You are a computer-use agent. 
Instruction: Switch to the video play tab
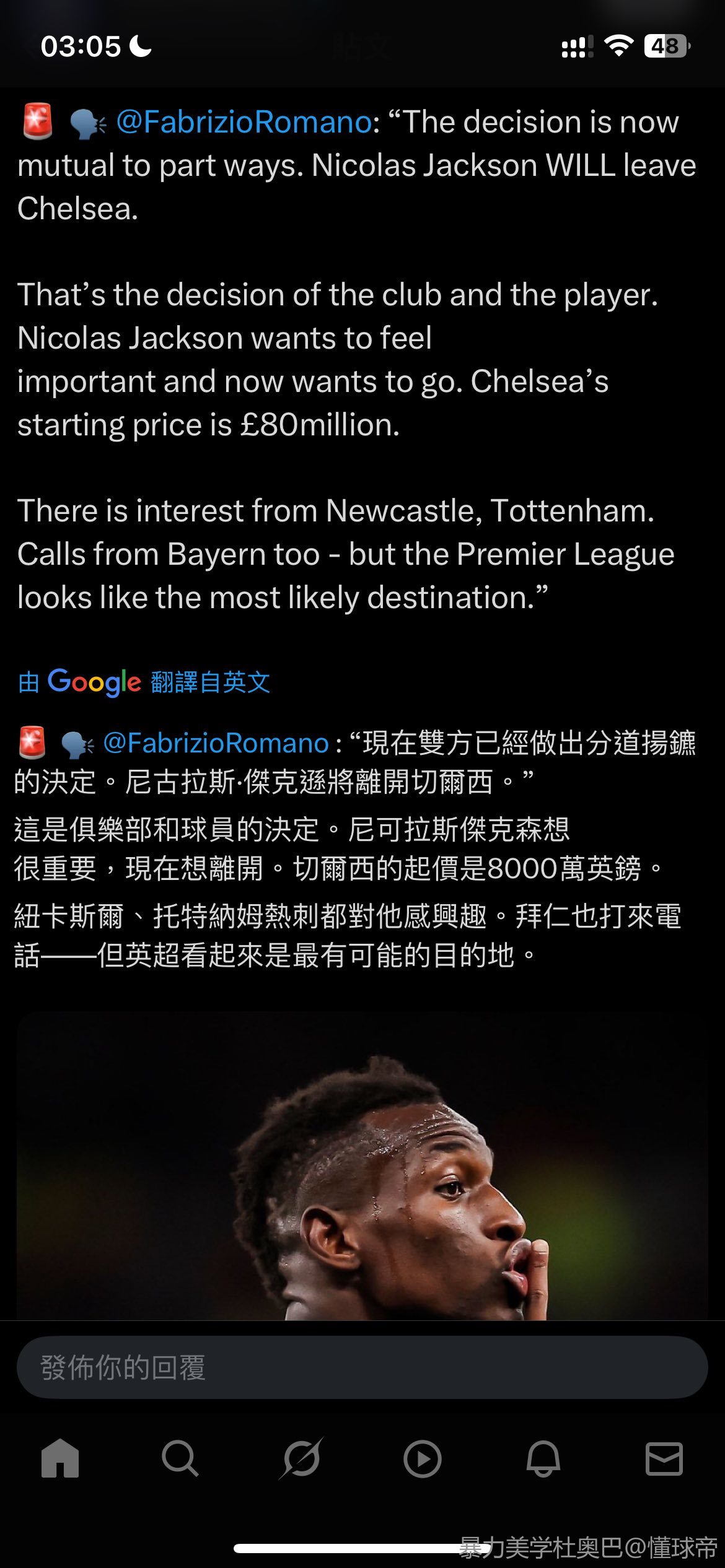(x=422, y=1459)
